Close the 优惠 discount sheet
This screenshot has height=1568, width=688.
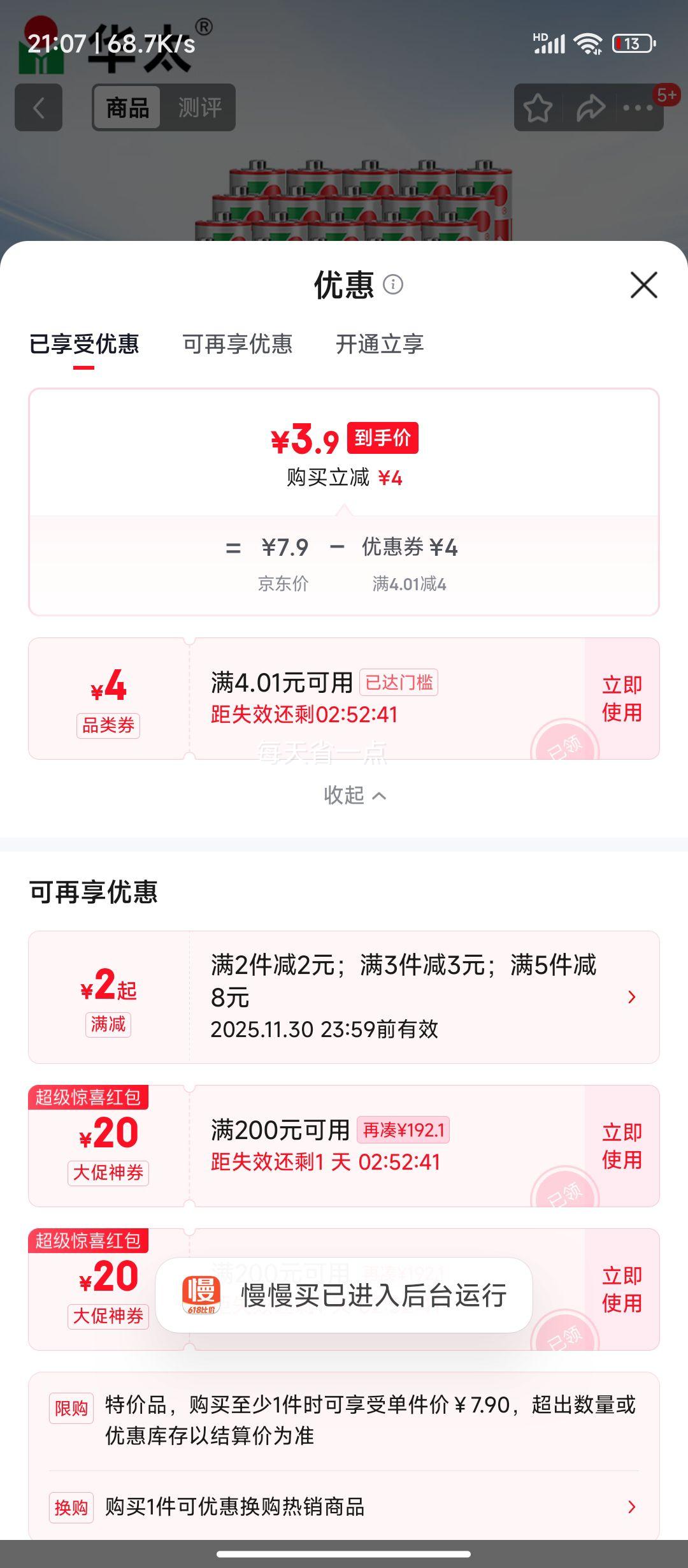643,285
